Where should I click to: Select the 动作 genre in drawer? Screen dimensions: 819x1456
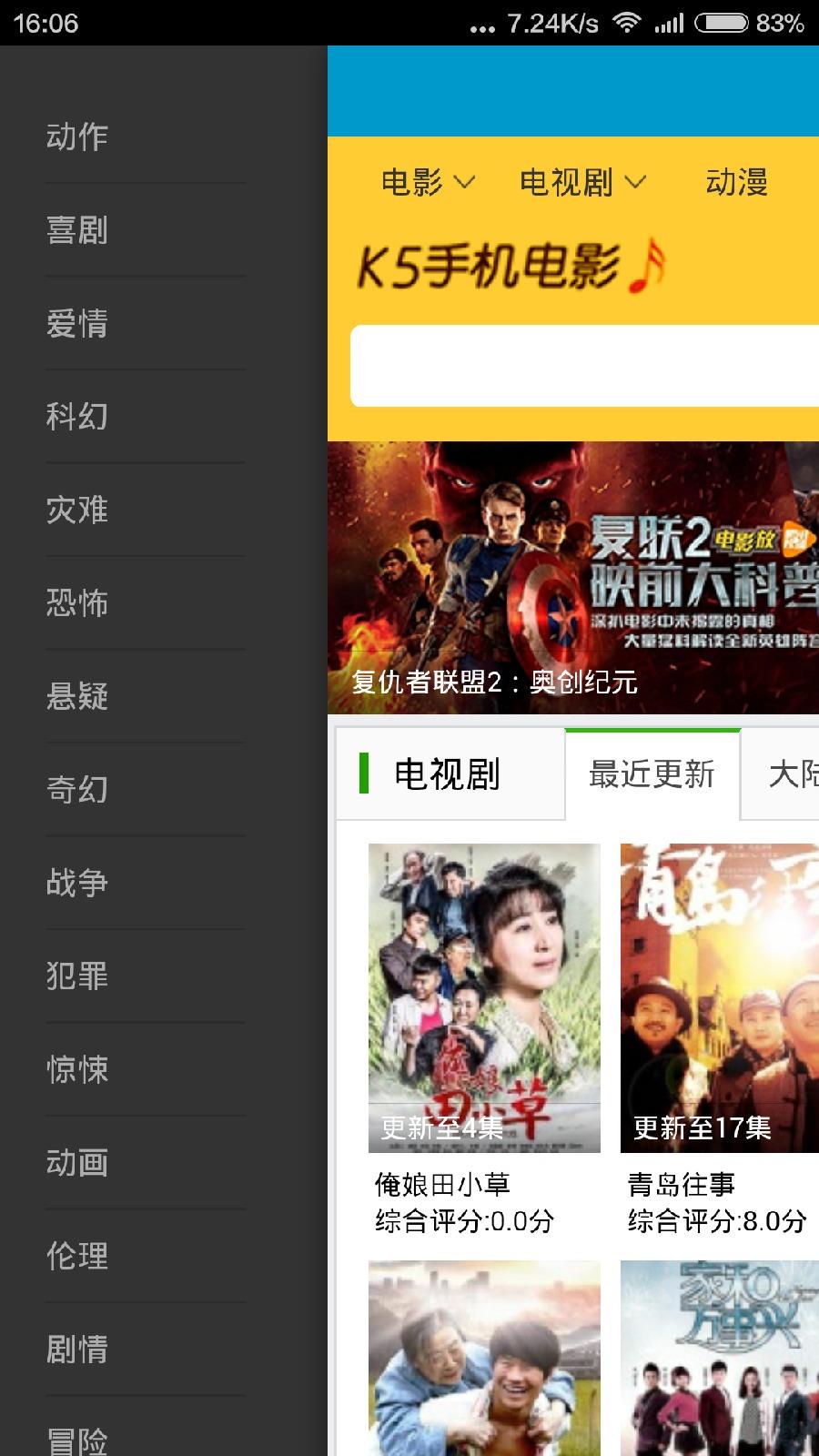[77, 137]
